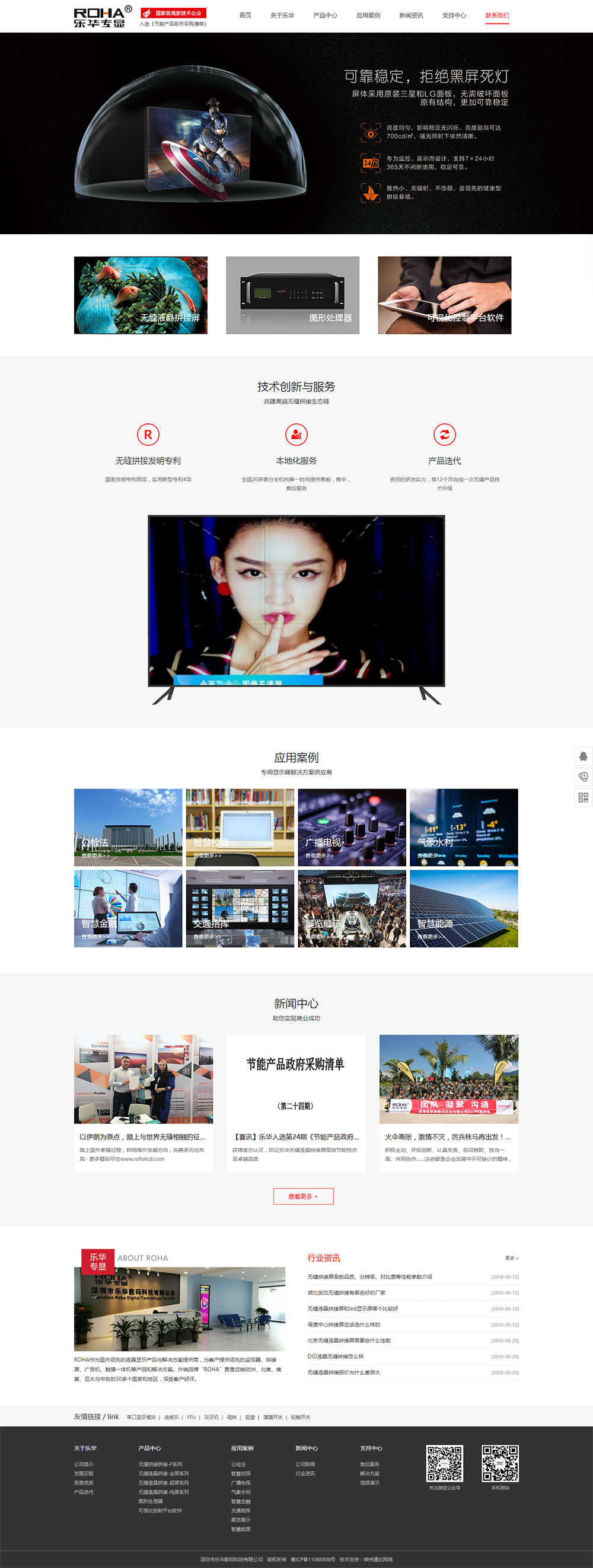Viewport: 593px width, 1568px height.
Task: Read the 节能产品政府采购清单 news card
Action: tap(296, 1101)
